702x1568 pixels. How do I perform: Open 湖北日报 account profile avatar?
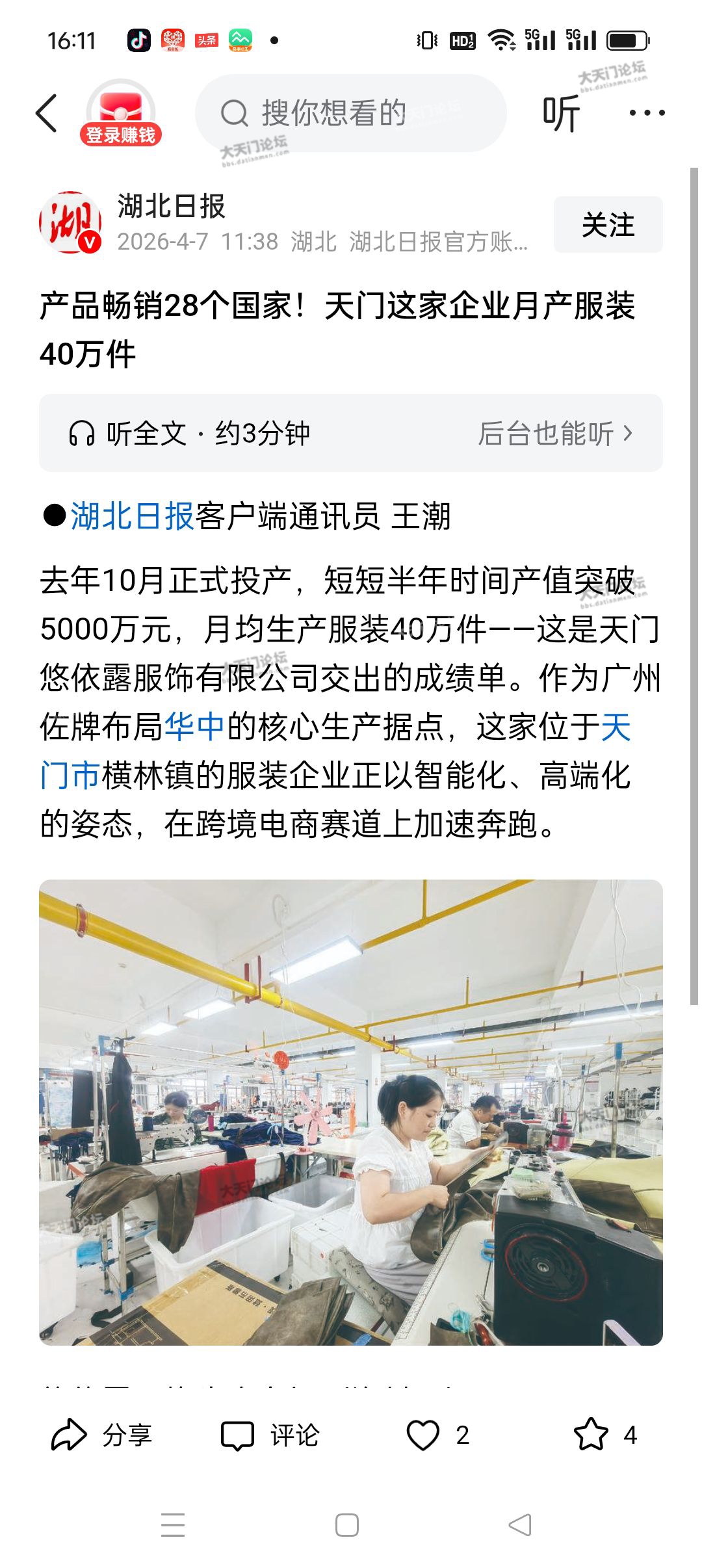pyautogui.click(x=70, y=222)
